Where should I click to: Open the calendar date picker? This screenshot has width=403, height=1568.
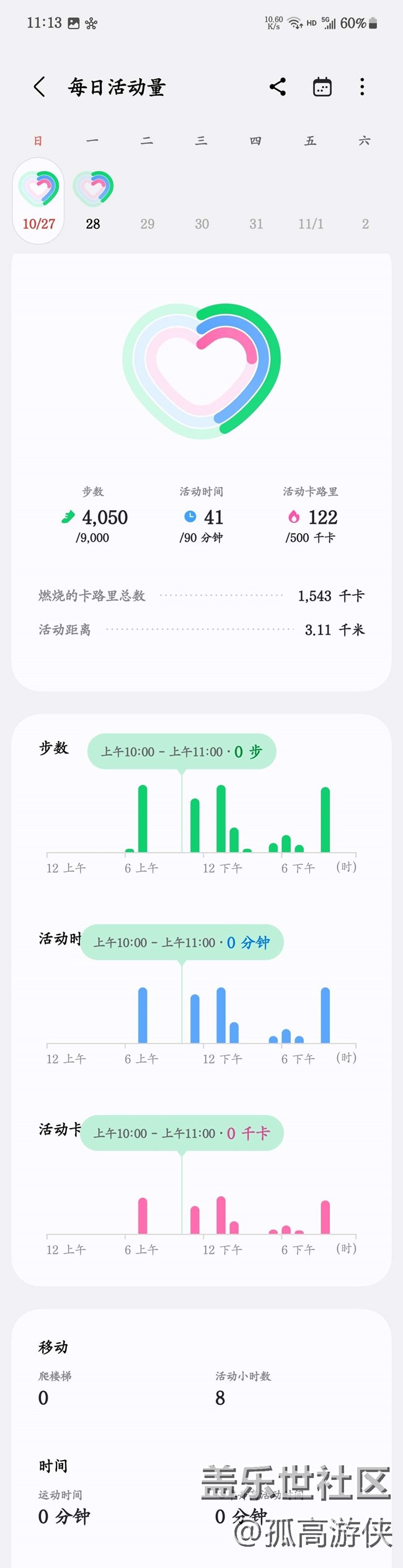pos(322,87)
